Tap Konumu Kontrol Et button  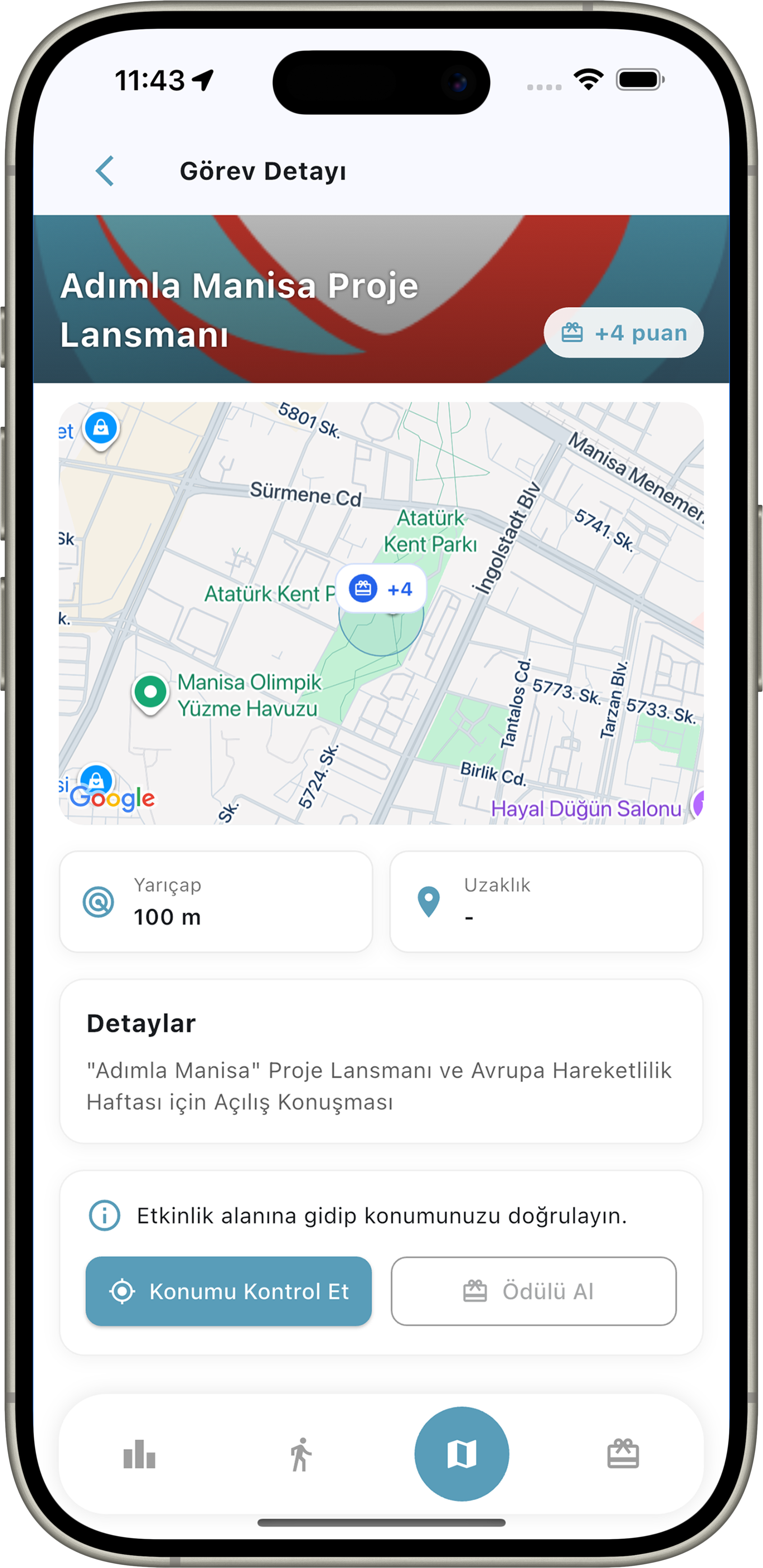coord(228,1291)
